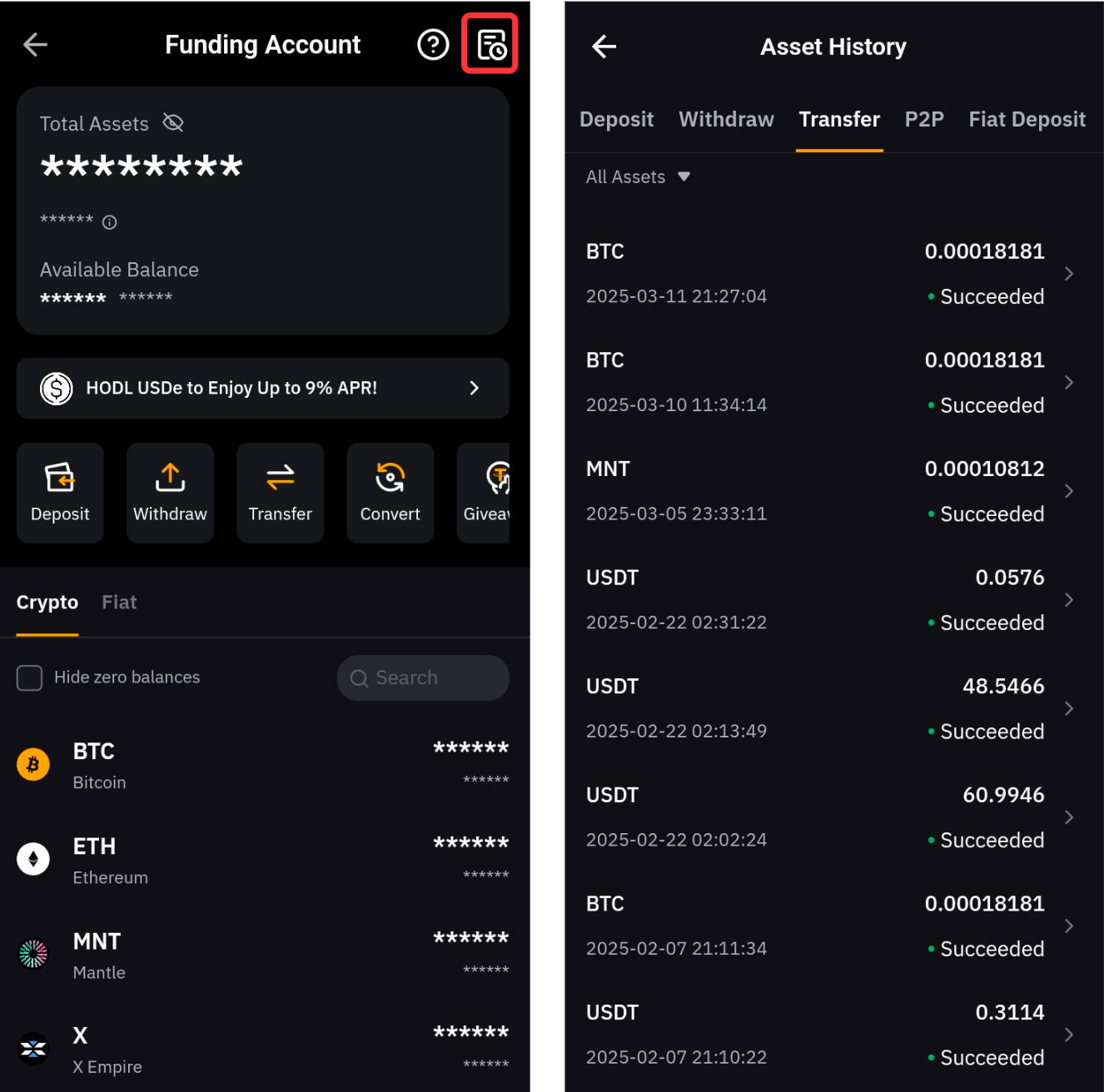Open HODL USDe 9% APR banner

tap(262, 388)
